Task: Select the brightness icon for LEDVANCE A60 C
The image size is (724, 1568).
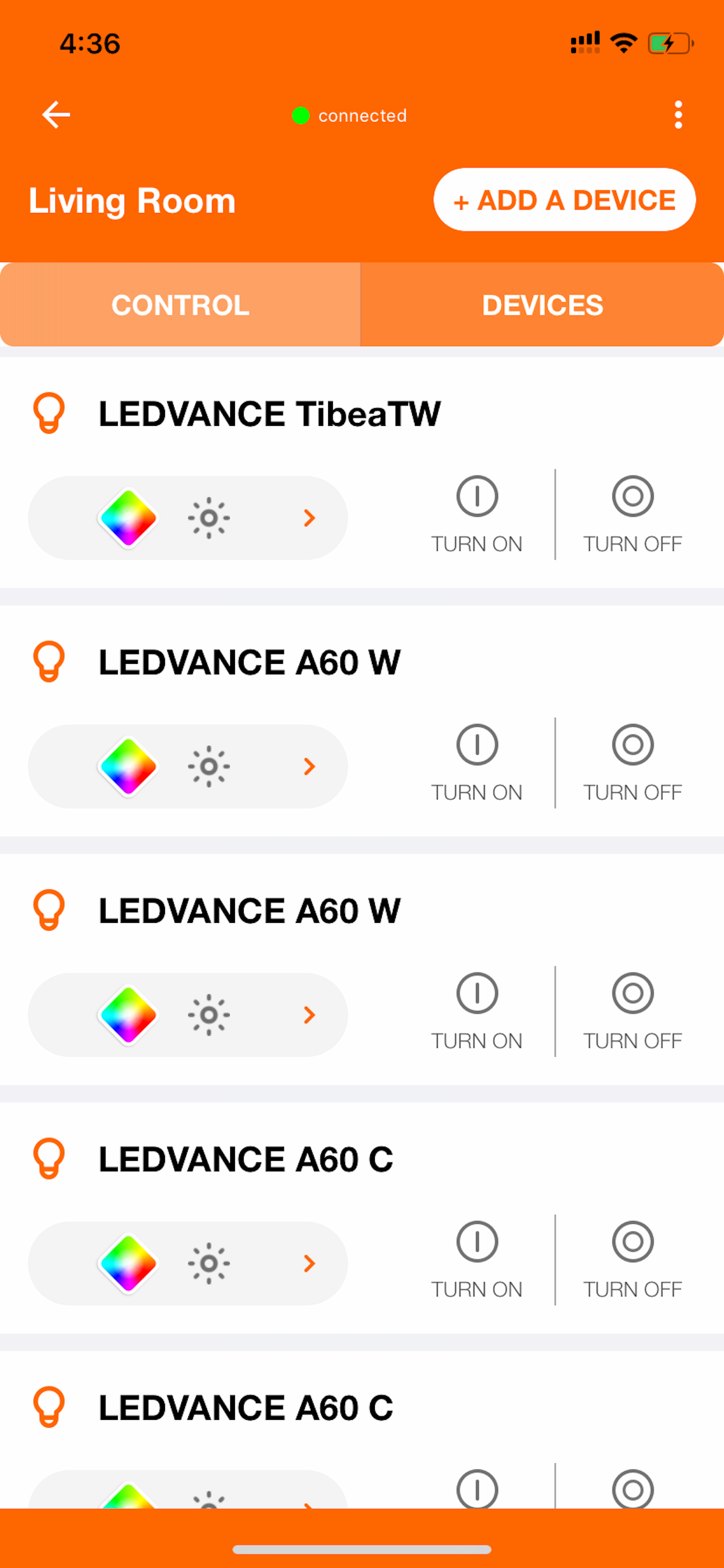Action: [209, 1263]
